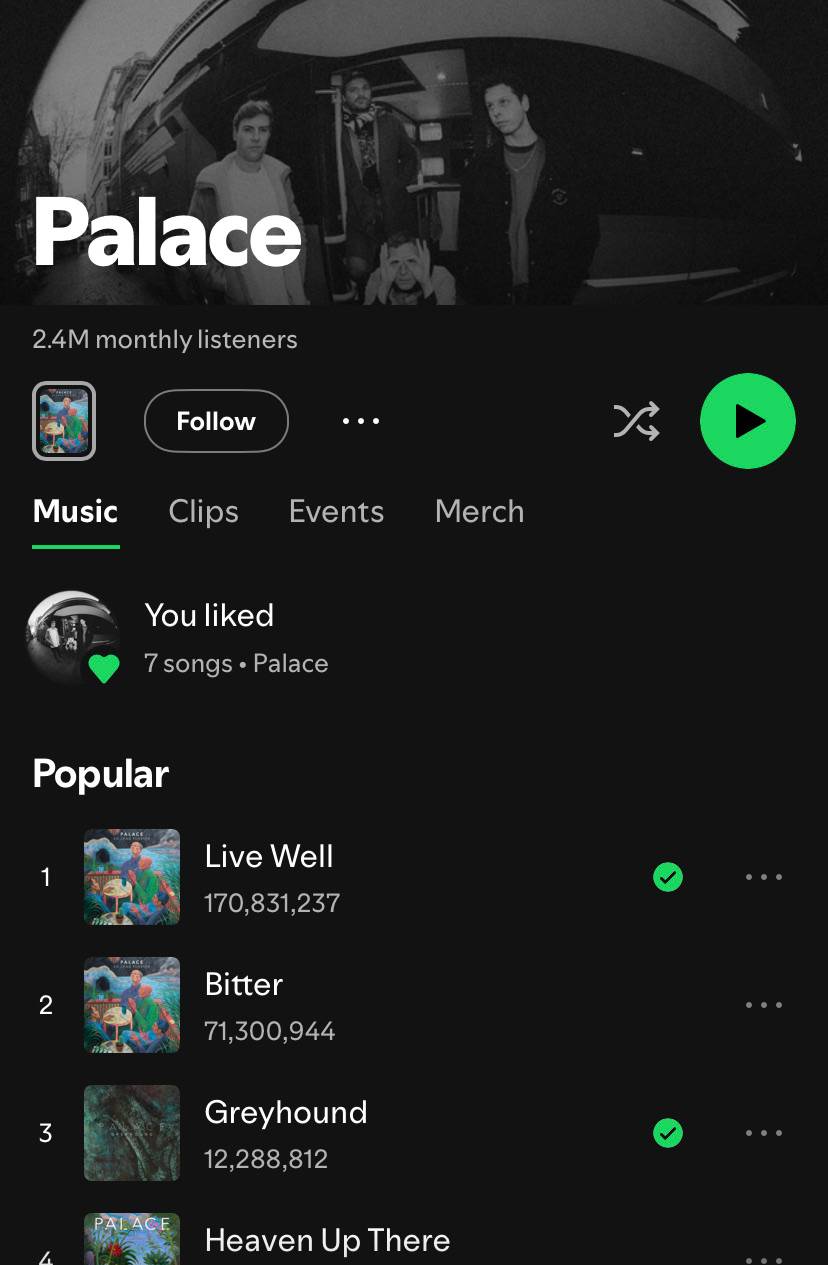Tap the green saved checkmark on Greyhound
Image resolution: width=828 pixels, height=1265 pixels.
668,1133
